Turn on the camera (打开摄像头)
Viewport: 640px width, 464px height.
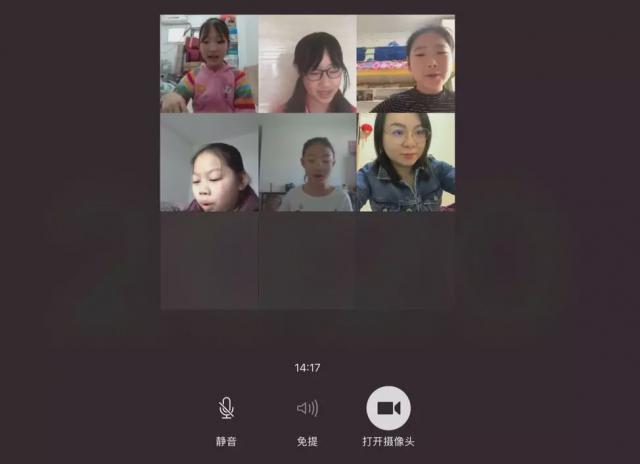[x=388, y=408]
